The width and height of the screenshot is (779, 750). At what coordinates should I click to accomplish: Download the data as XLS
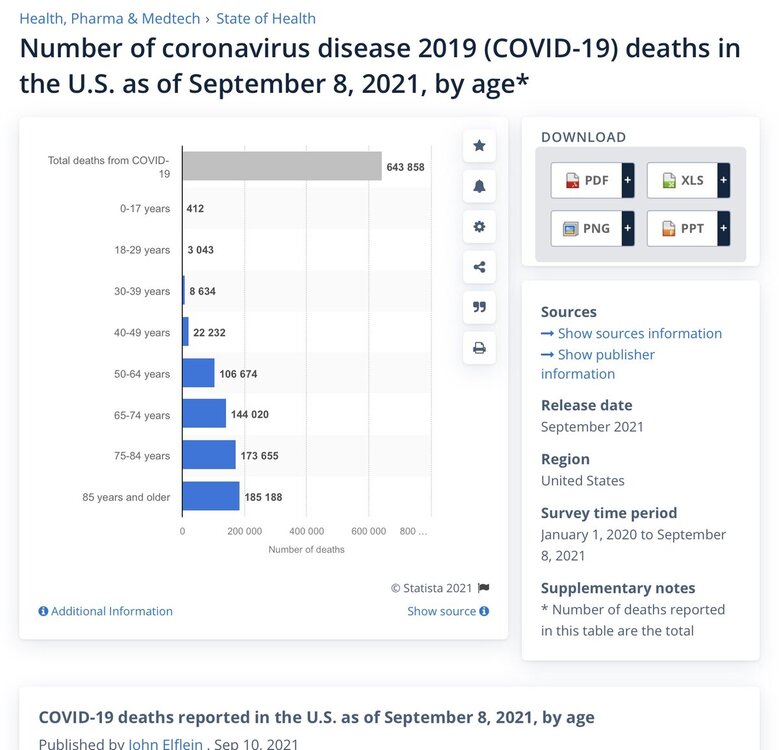coord(688,180)
